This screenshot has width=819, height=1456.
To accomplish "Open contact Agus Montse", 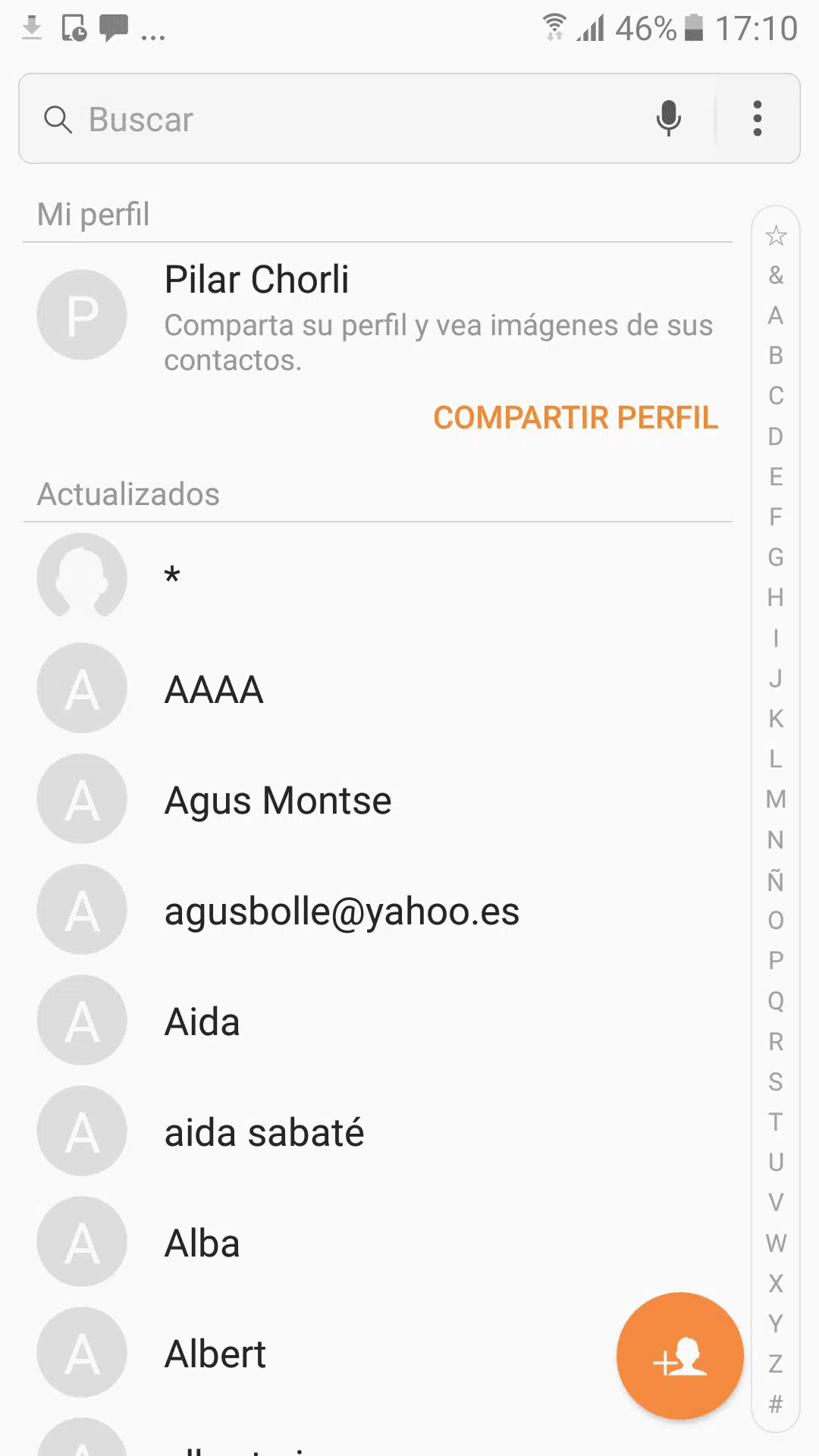I will (x=378, y=799).
